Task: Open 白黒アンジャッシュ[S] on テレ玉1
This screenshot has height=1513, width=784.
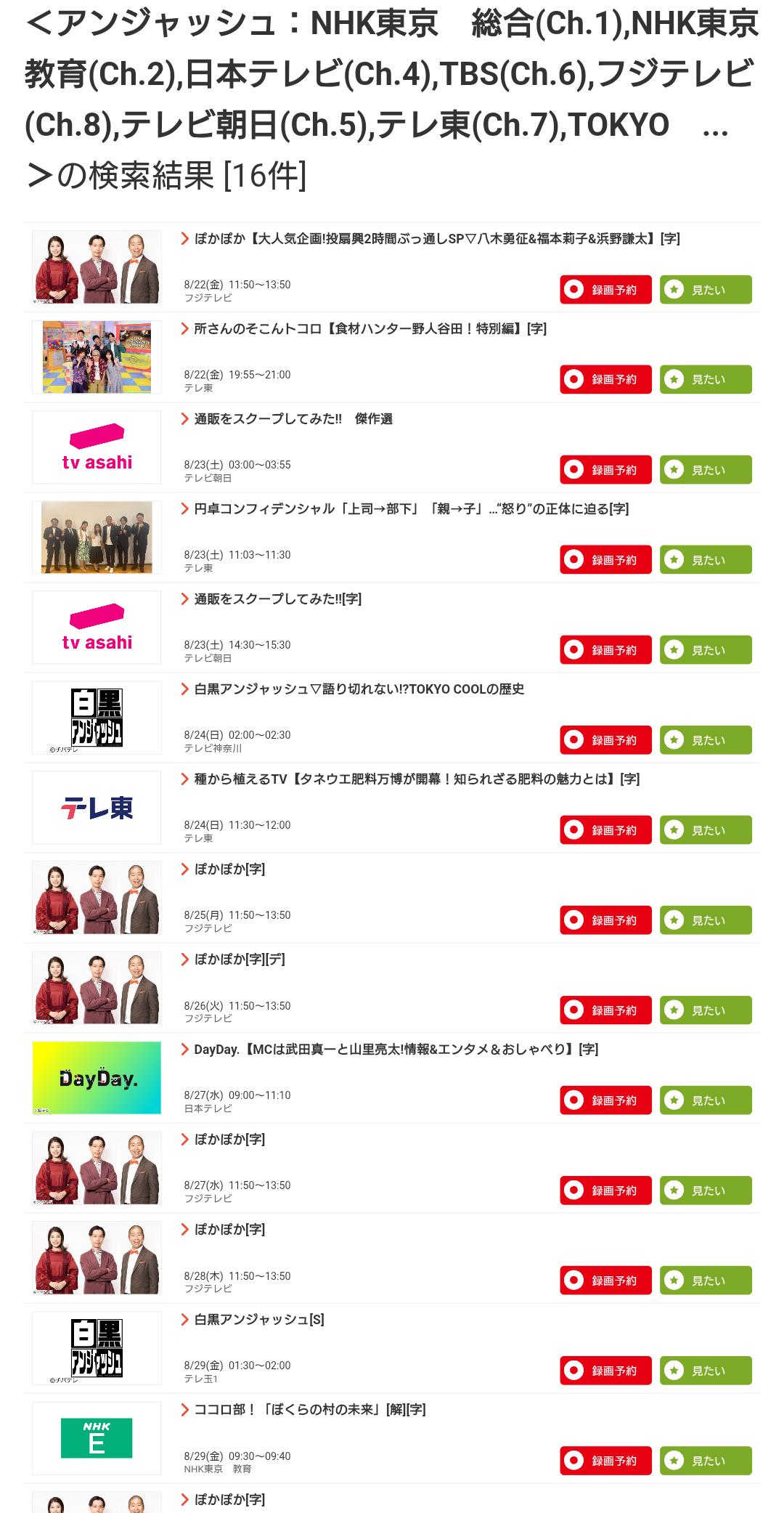Action: click(258, 1320)
